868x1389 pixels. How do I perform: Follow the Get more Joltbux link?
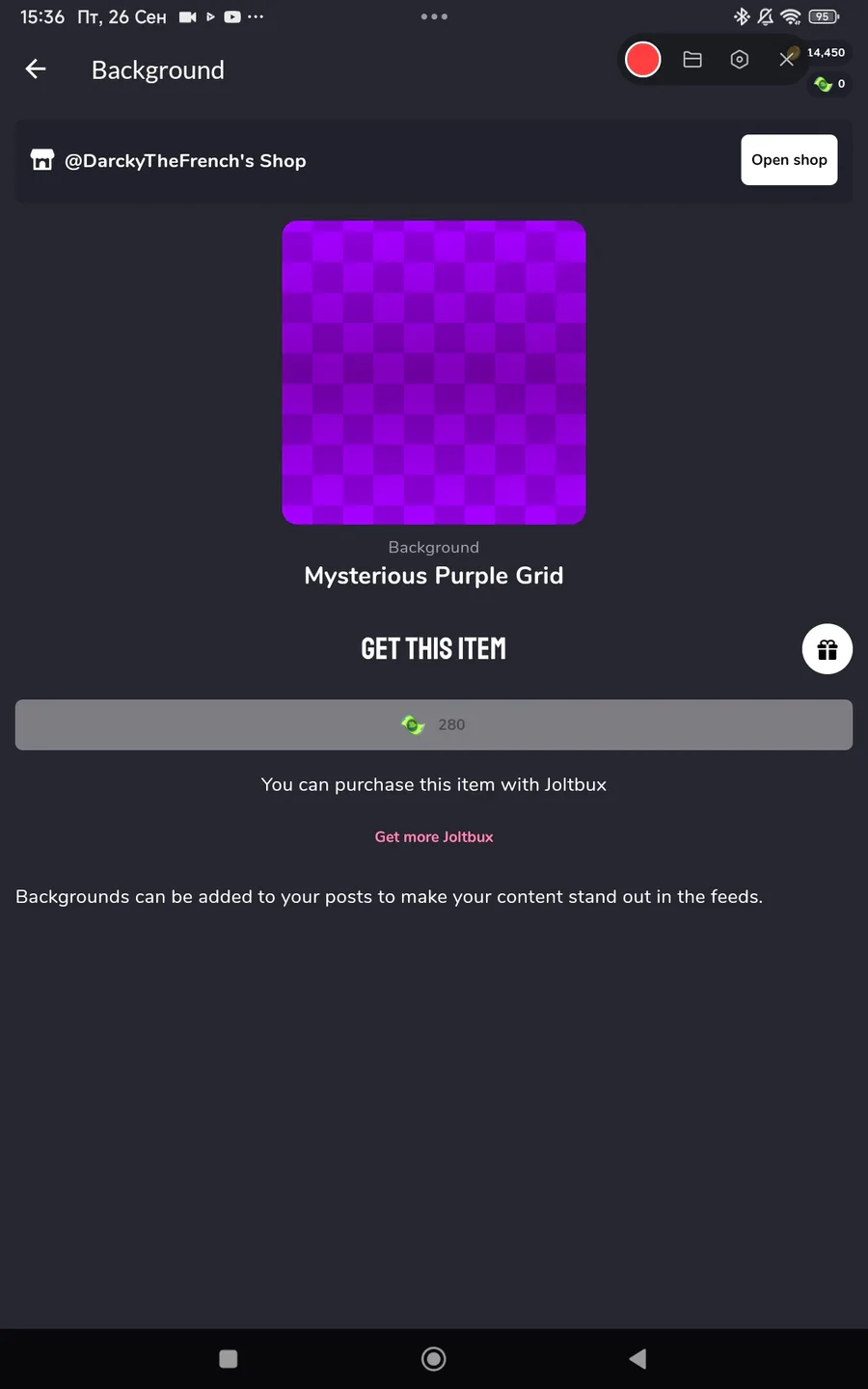point(434,837)
